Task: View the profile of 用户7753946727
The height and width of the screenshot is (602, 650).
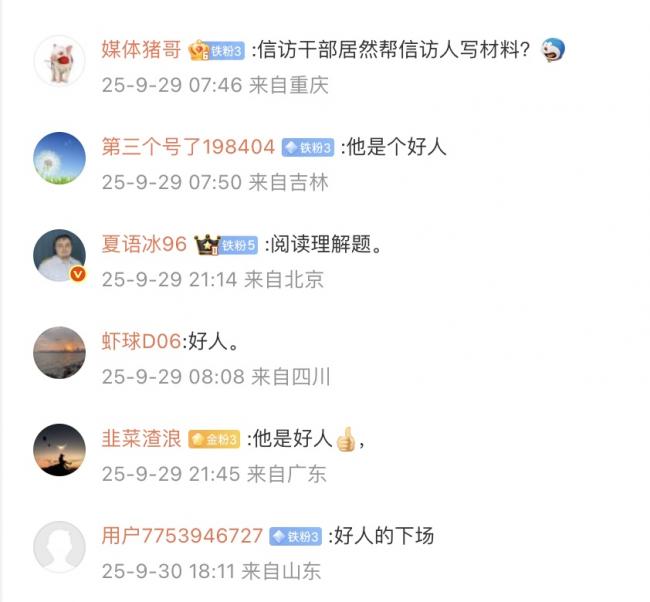Action: 182,536
